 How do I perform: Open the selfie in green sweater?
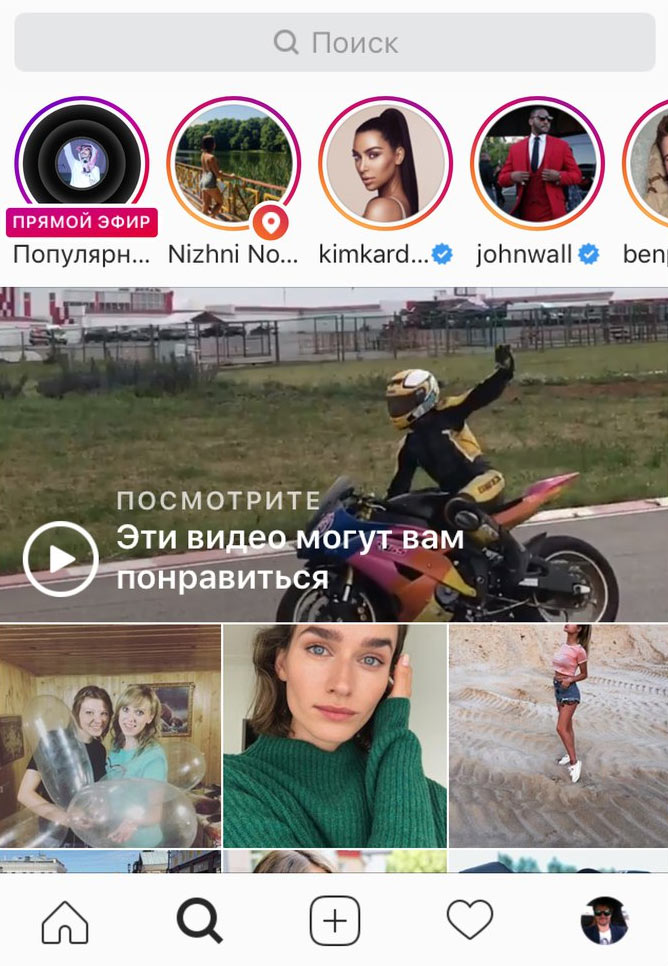335,736
